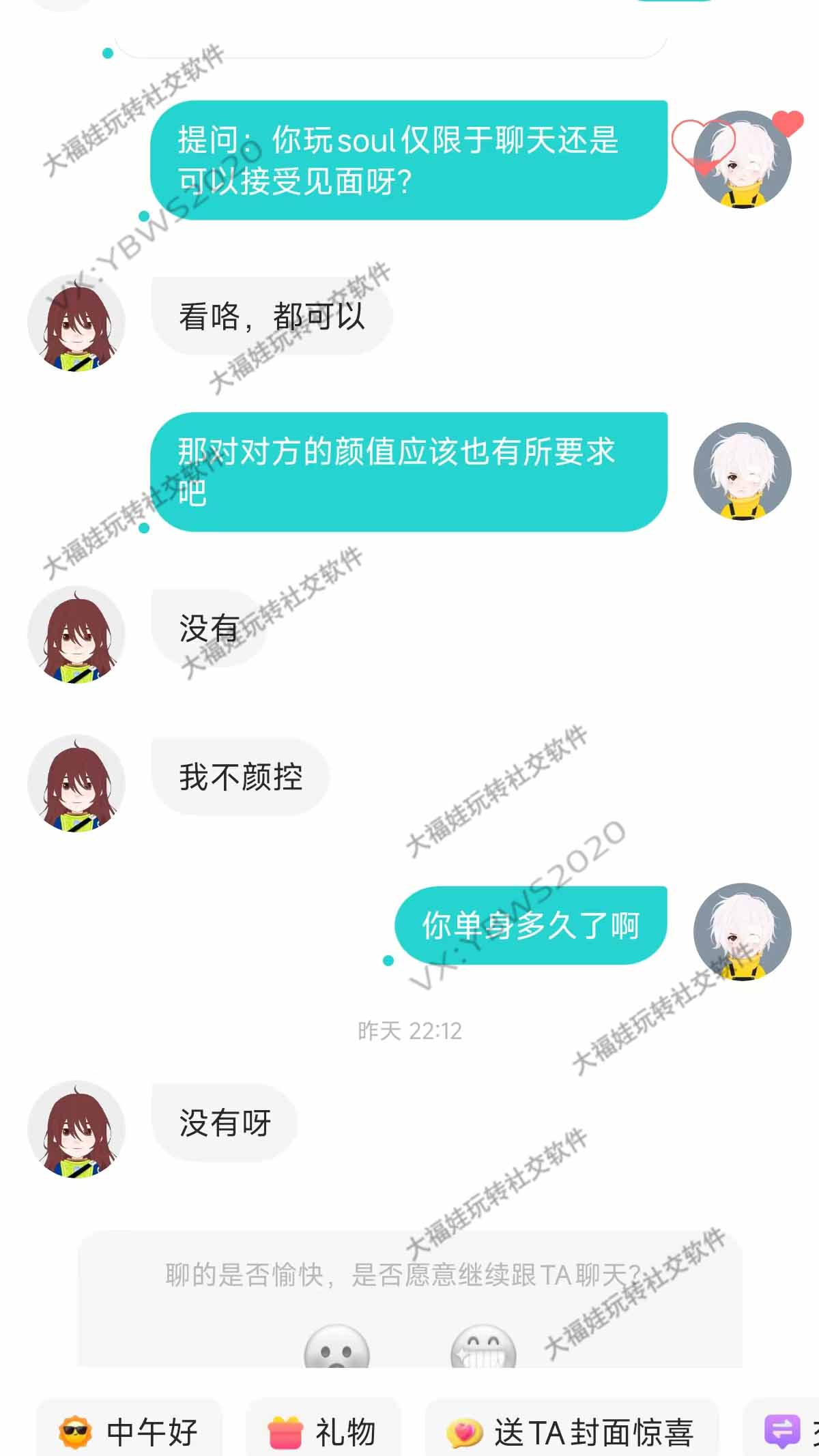This screenshot has width=819, height=1456.
Task: Tap the 送TA封面惊喜 chip
Action: coord(572,1431)
